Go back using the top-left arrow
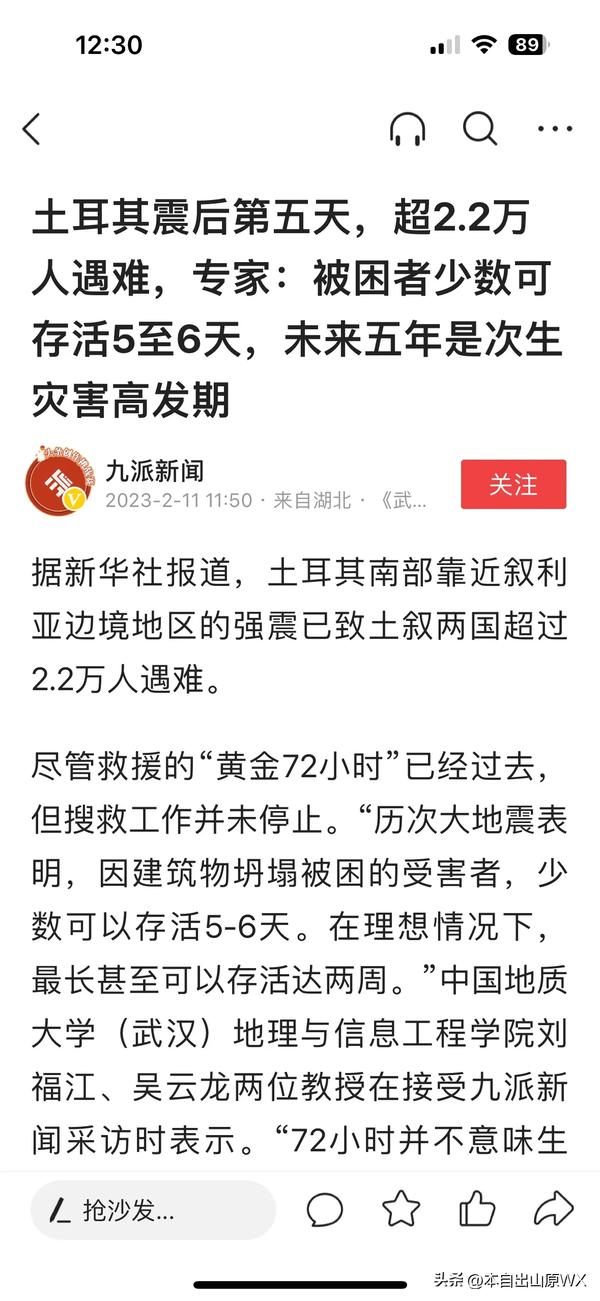 pyautogui.click(x=32, y=129)
